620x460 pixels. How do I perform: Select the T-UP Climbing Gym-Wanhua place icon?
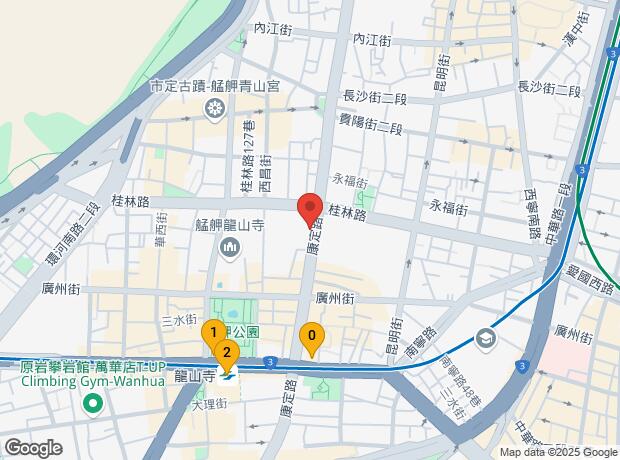coord(92,404)
